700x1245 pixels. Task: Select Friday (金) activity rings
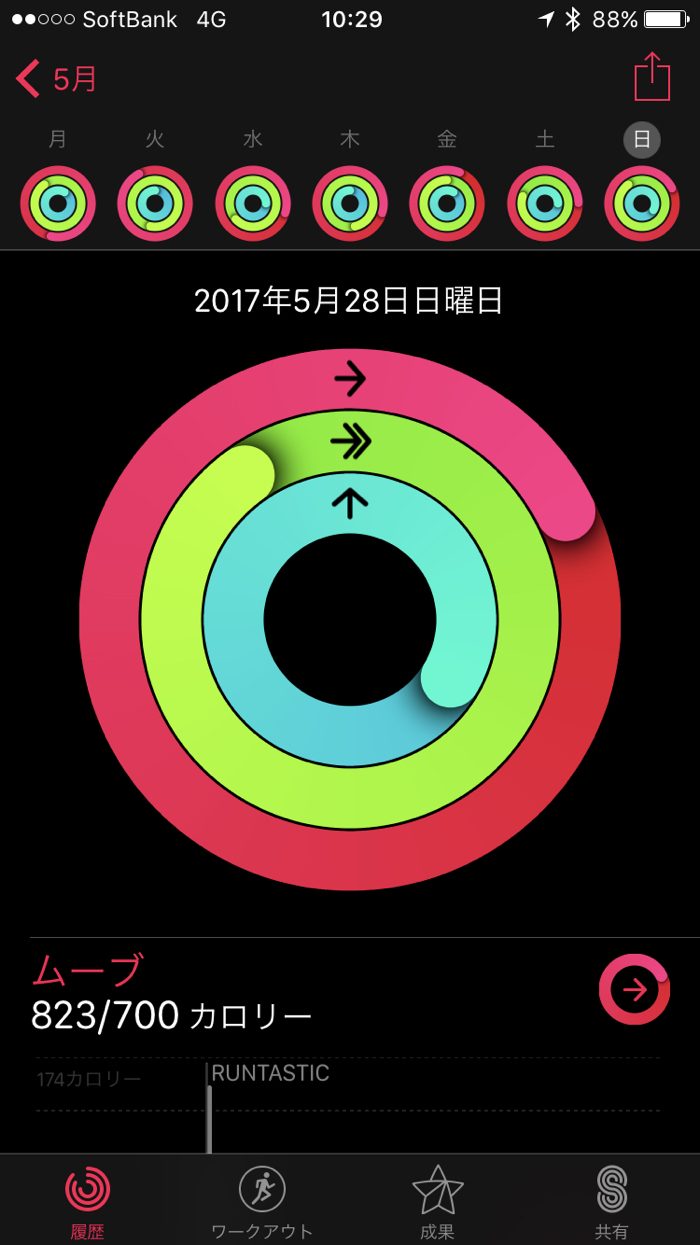(x=447, y=203)
